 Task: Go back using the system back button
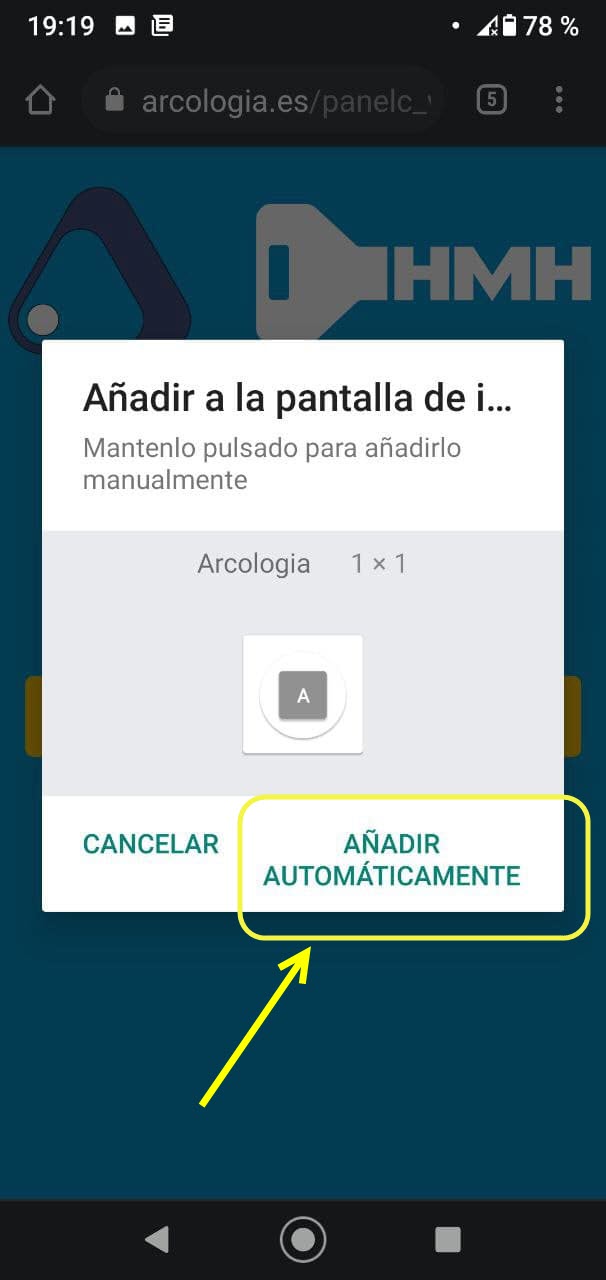pos(156,1240)
